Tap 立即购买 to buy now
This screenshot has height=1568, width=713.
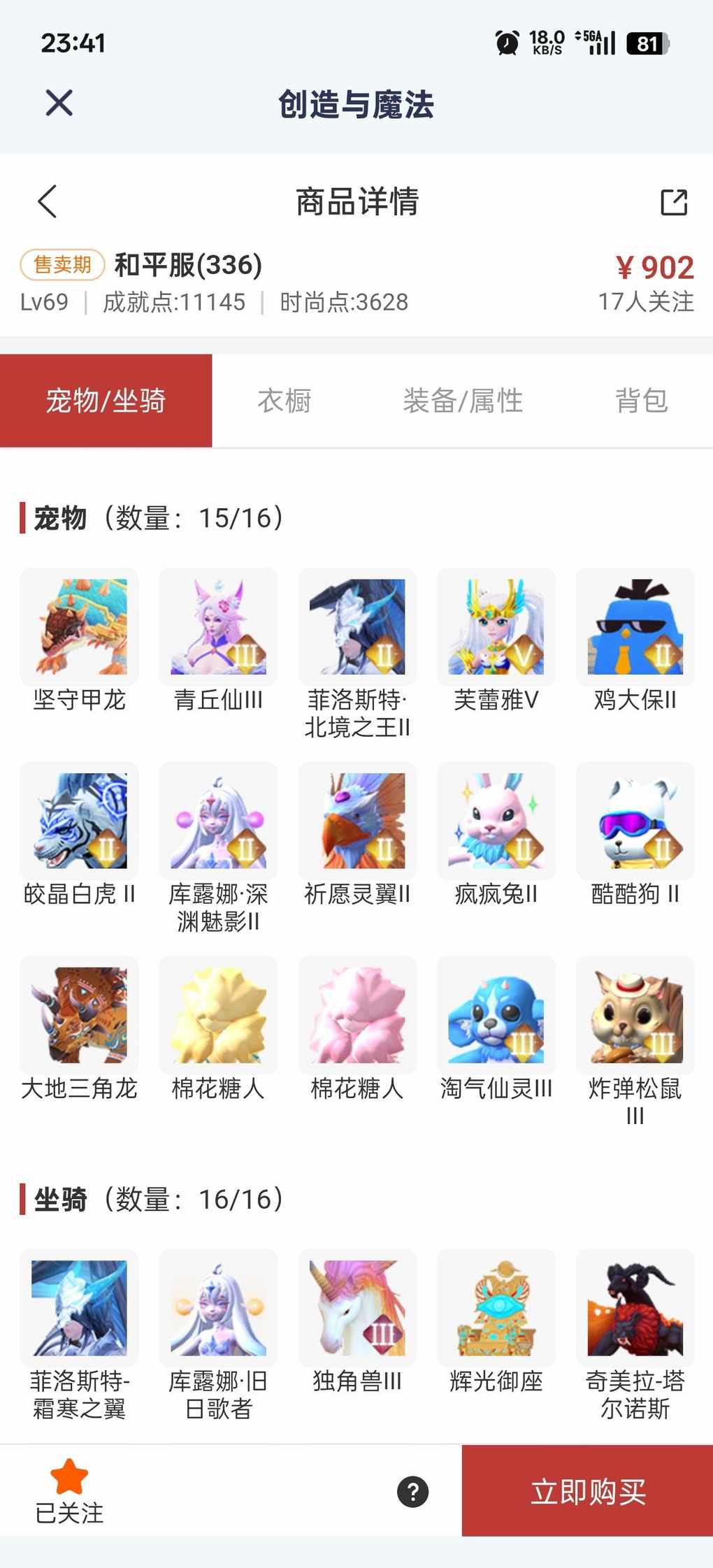point(587,1492)
